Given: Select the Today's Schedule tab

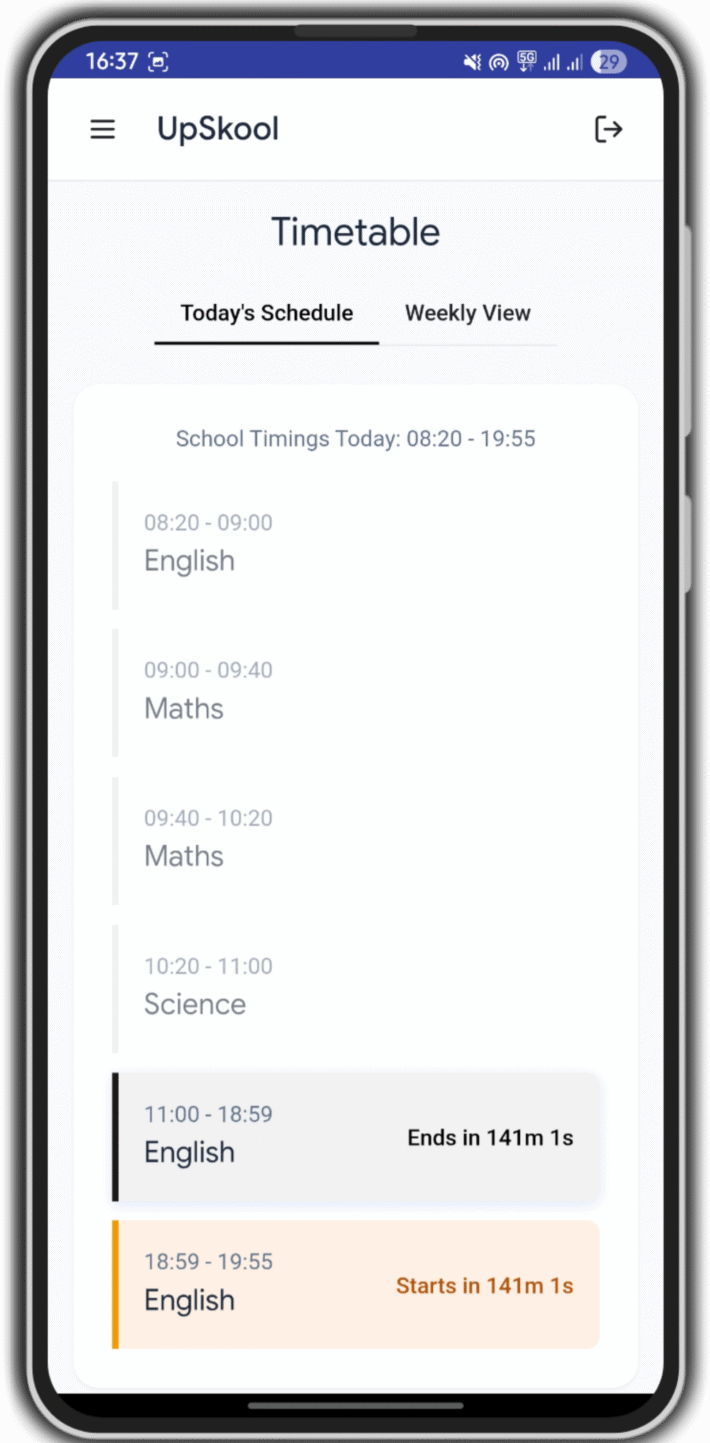Looking at the screenshot, I should click(266, 313).
